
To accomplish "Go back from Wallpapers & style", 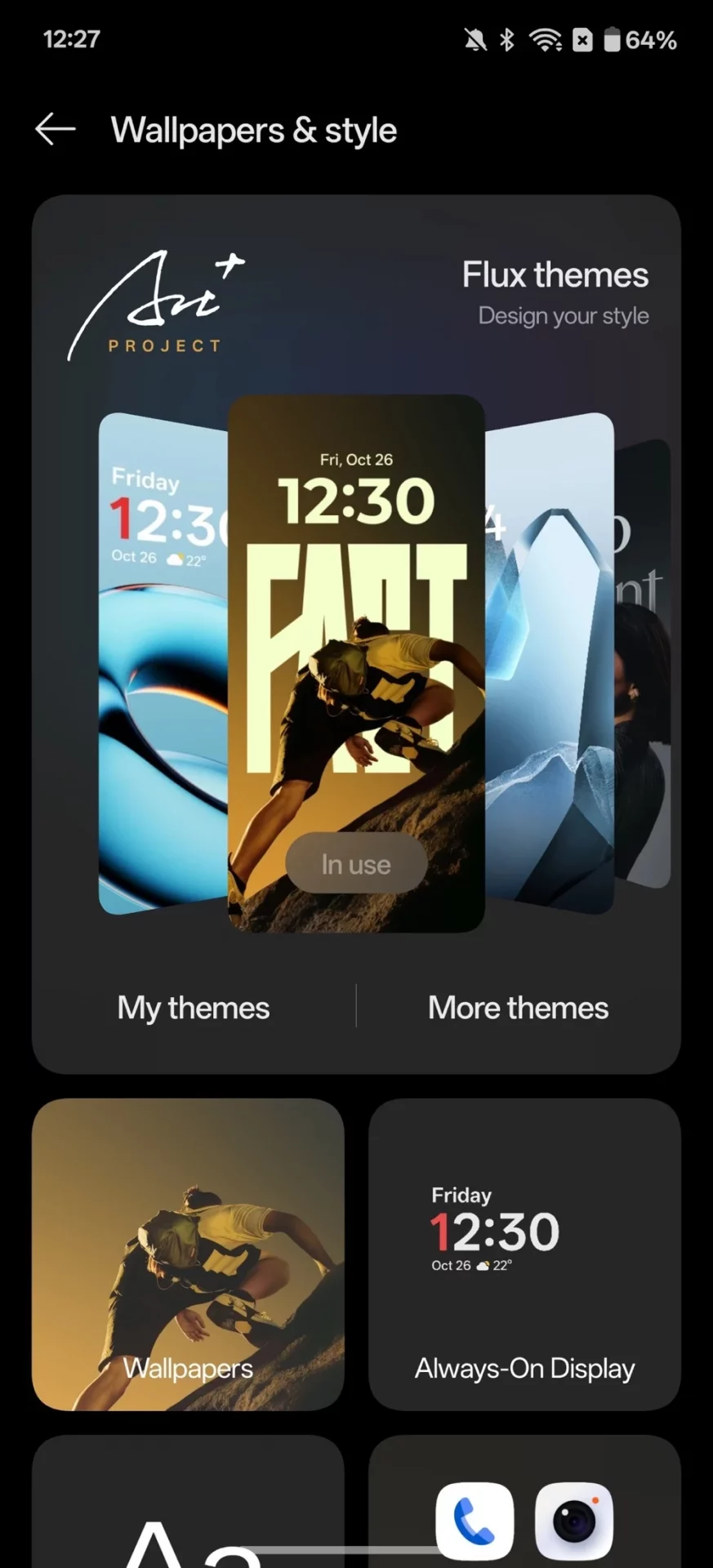I will pos(56,130).
